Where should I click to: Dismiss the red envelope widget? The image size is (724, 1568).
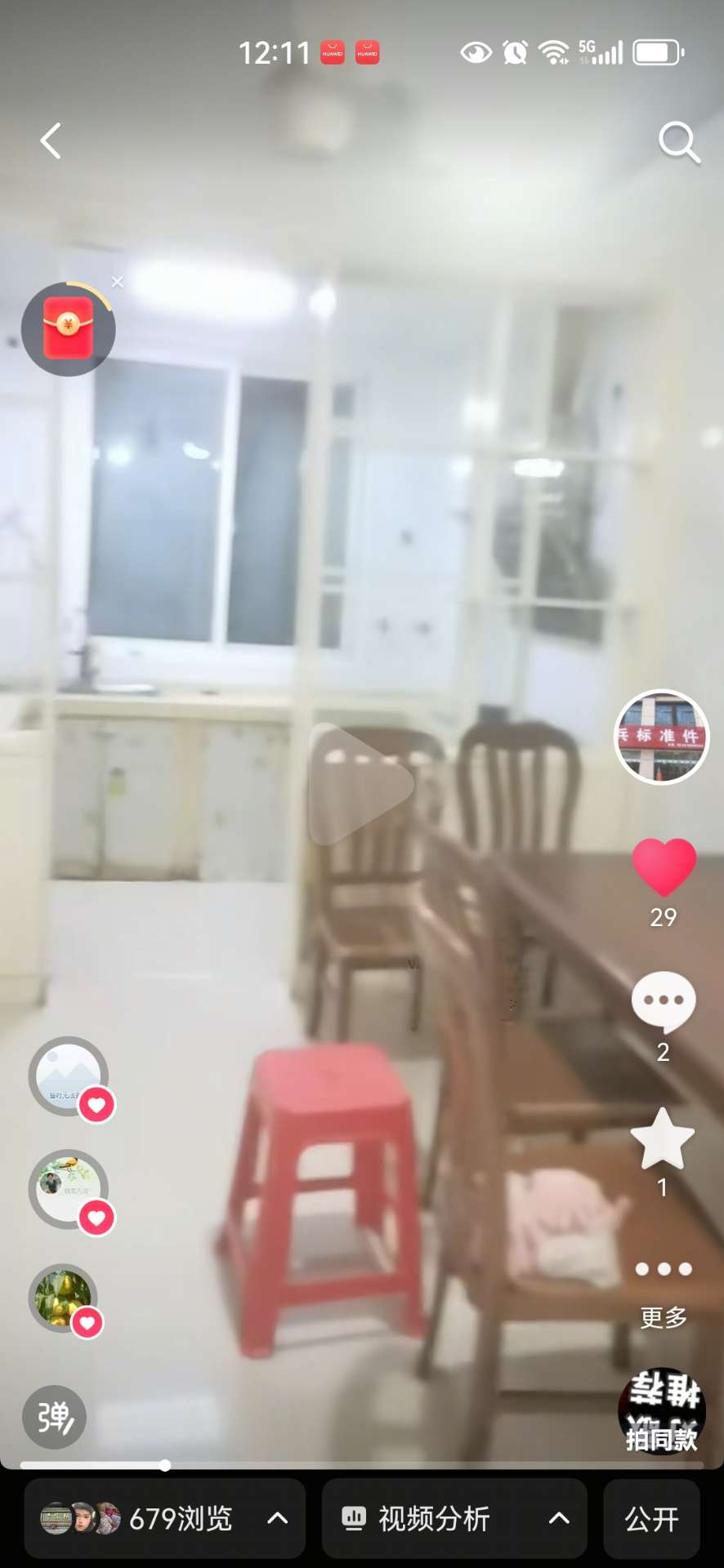tap(118, 282)
